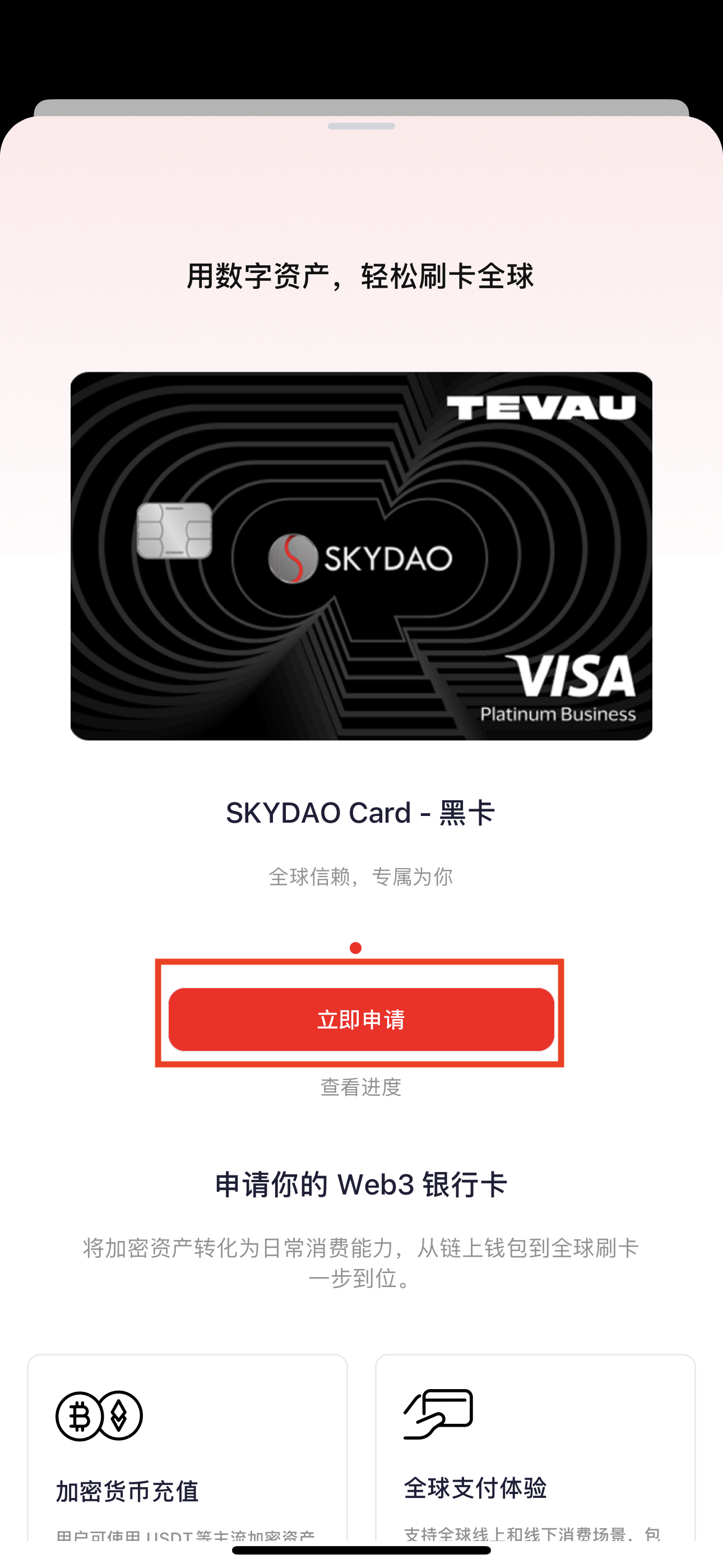Tap the sheet drag handle at top
The image size is (723, 1568).
(x=361, y=126)
